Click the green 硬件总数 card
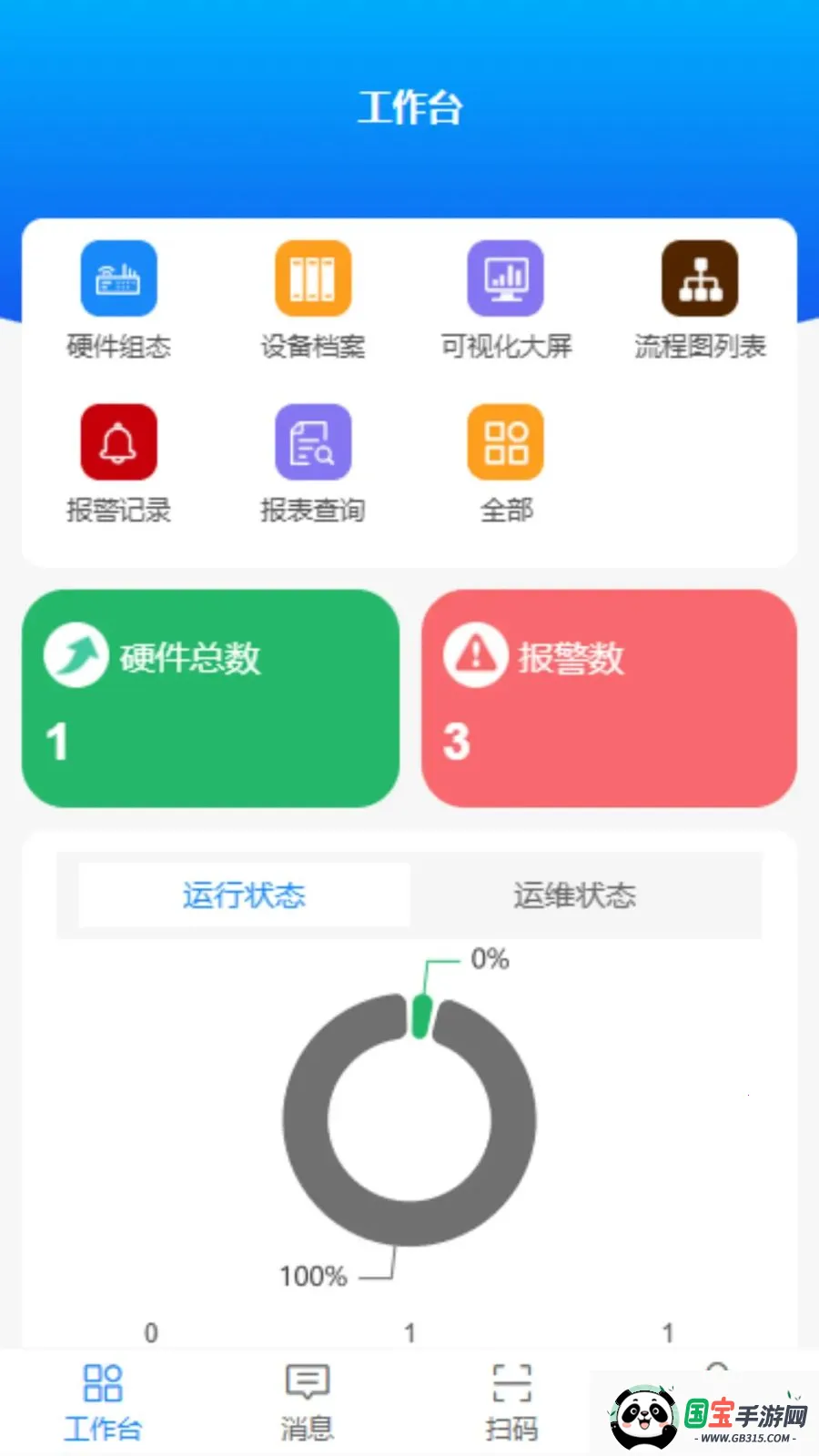Viewport: 819px width, 1456px height. point(211,699)
